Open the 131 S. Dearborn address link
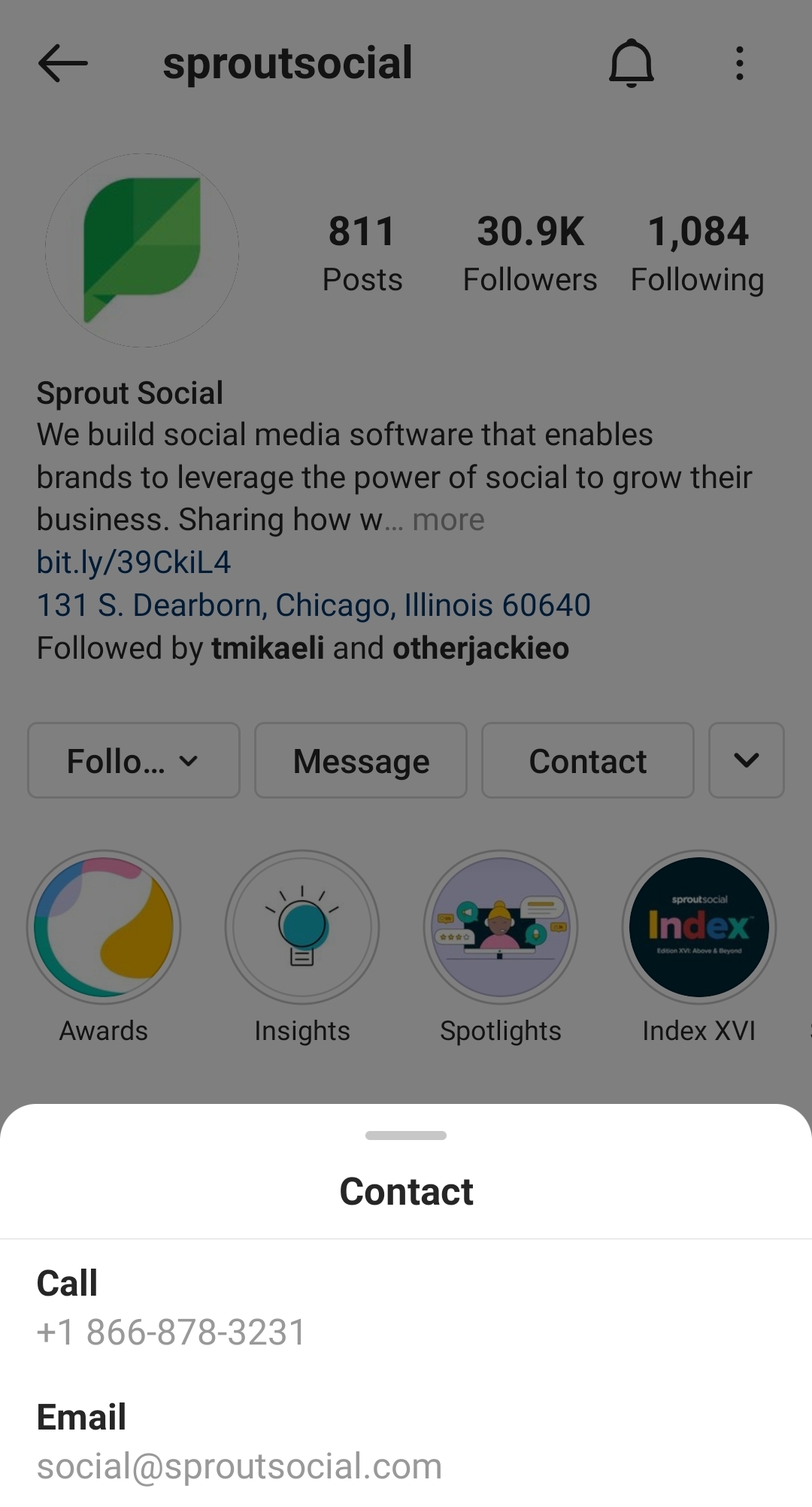This screenshot has height=1507, width=812. click(x=314, y=605)
